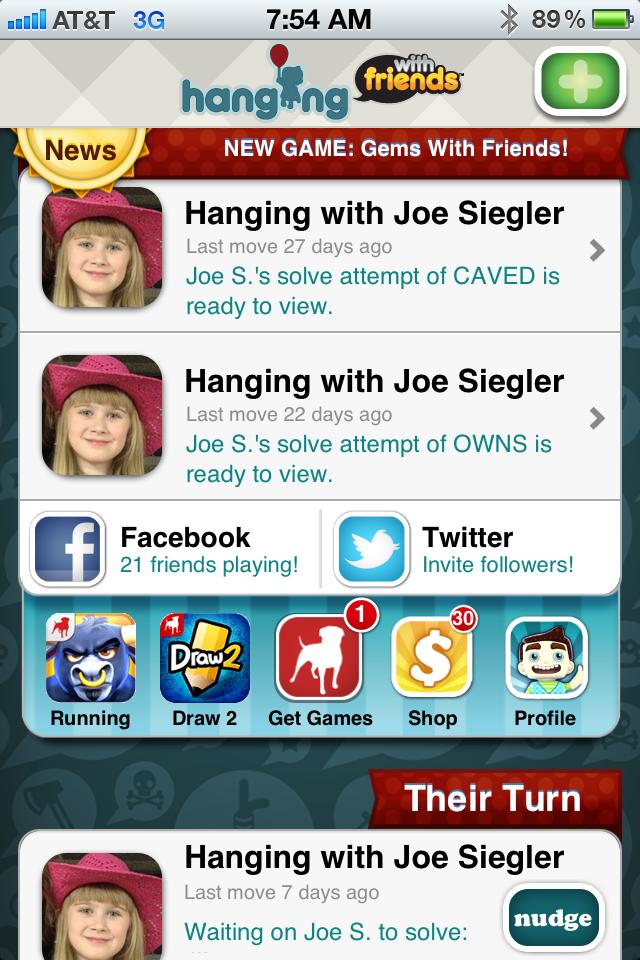Start a new game with the plus button
This screenshot has width=640, height=960.
581,80
